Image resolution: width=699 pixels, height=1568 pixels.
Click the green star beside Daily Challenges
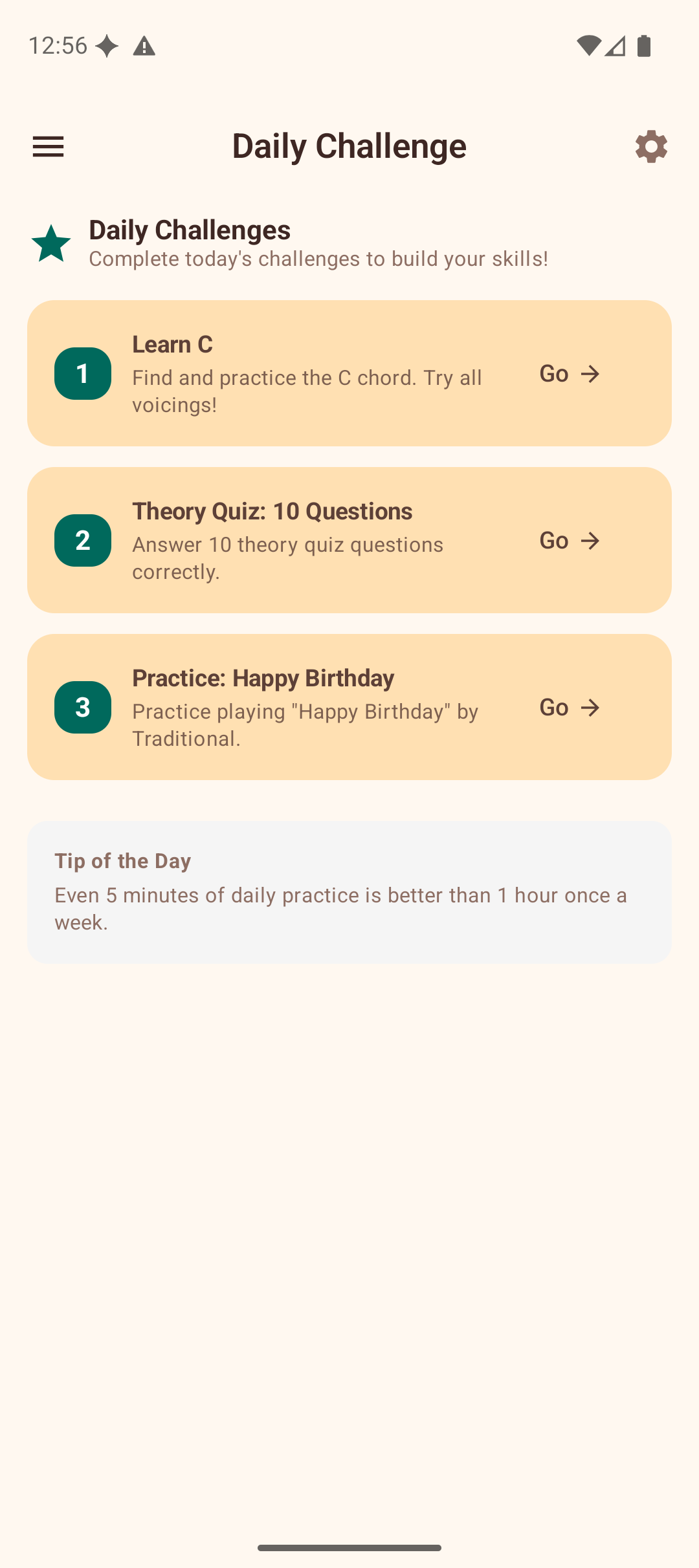click(50, 244)
